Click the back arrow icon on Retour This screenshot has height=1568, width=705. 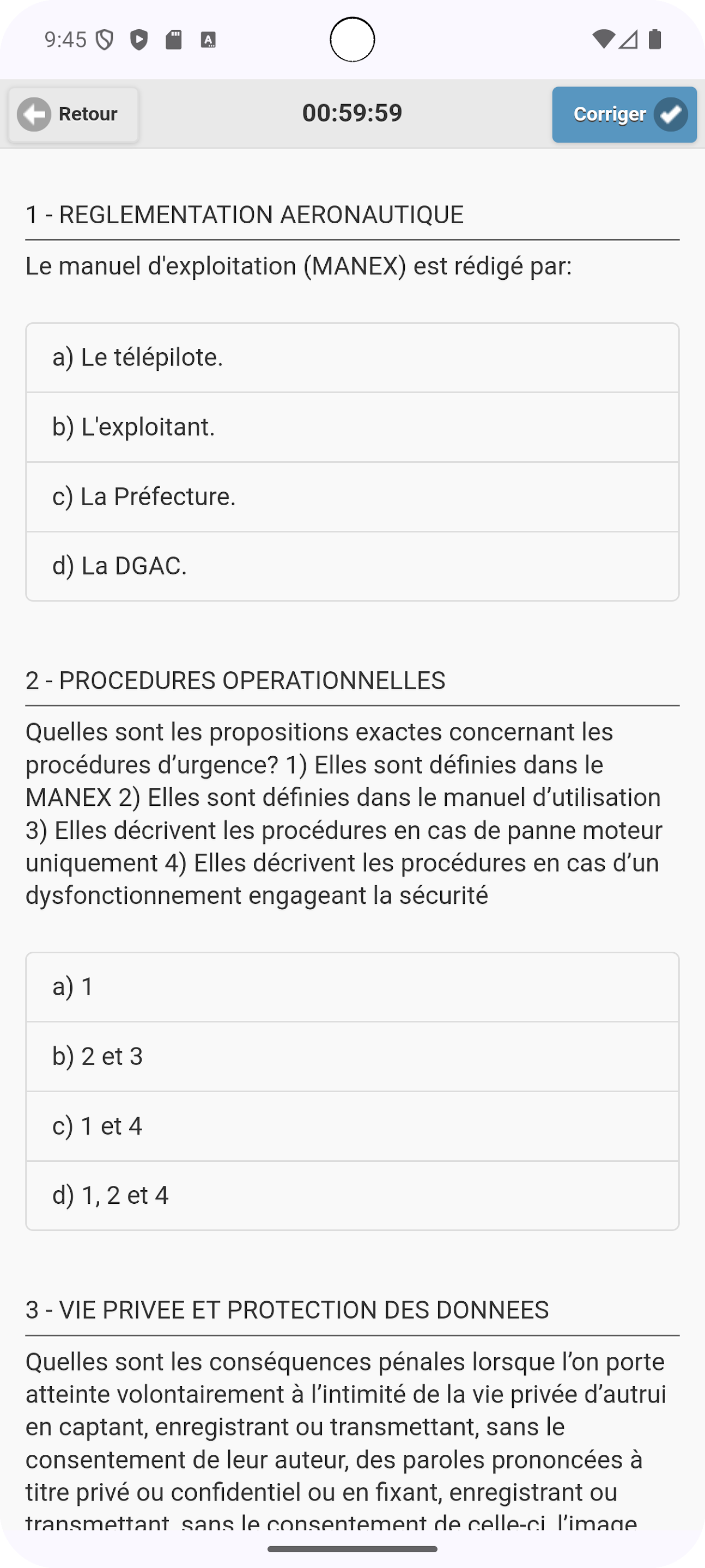[35, 114]
